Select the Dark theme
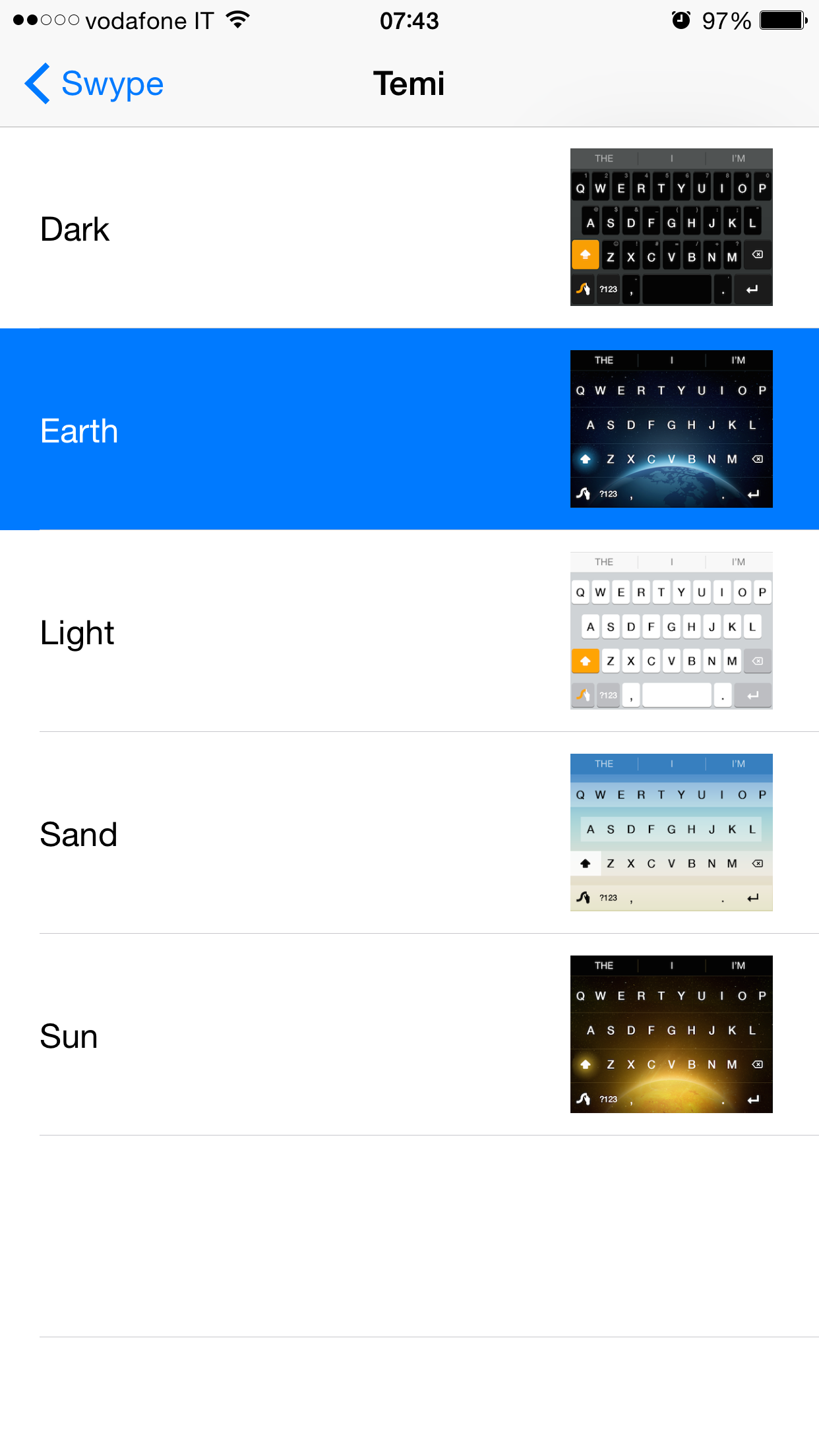This screenshot has height=1456, width=819. tap(264, 228)
